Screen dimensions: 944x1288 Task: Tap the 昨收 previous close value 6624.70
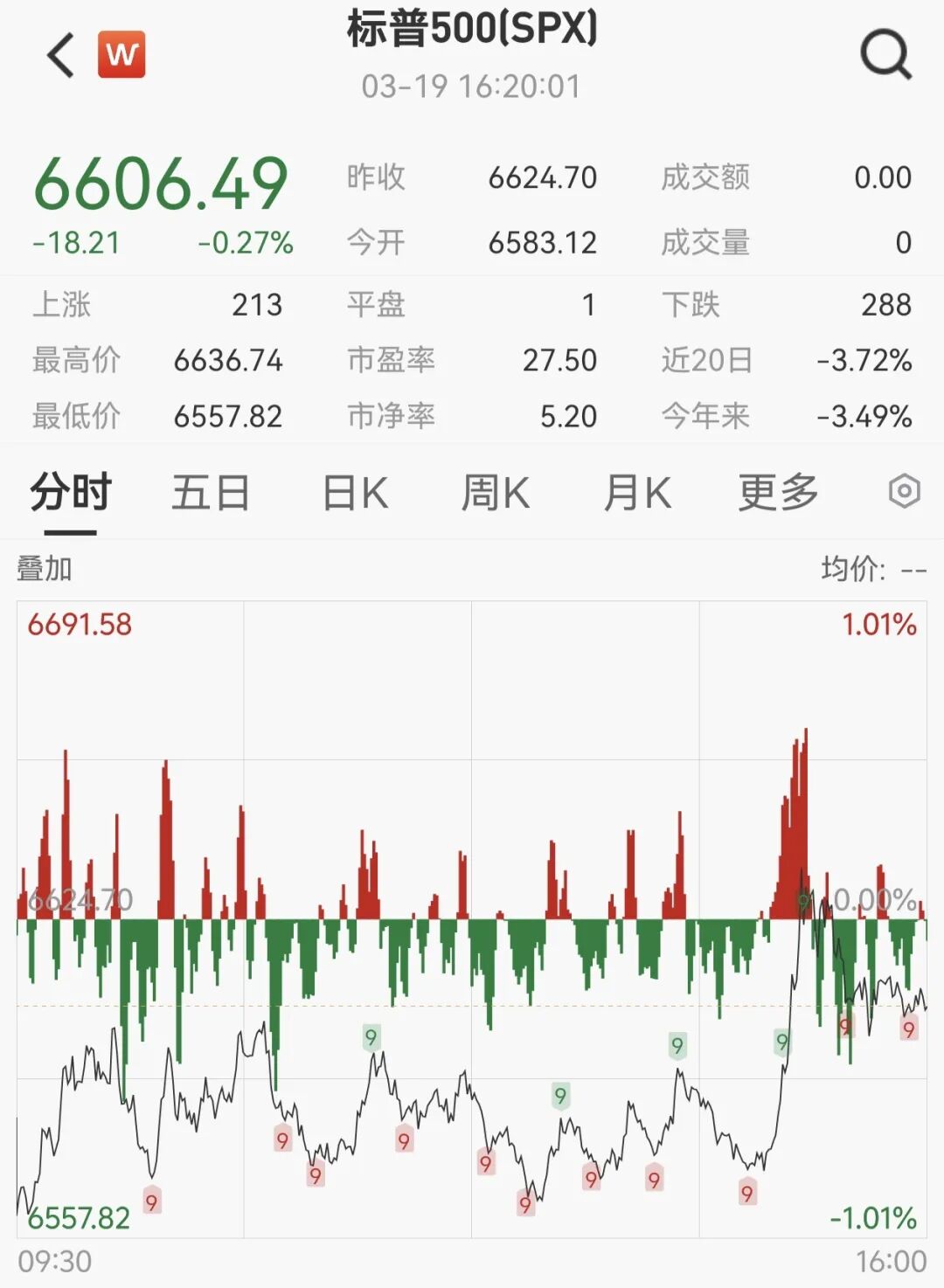point(544,178)
